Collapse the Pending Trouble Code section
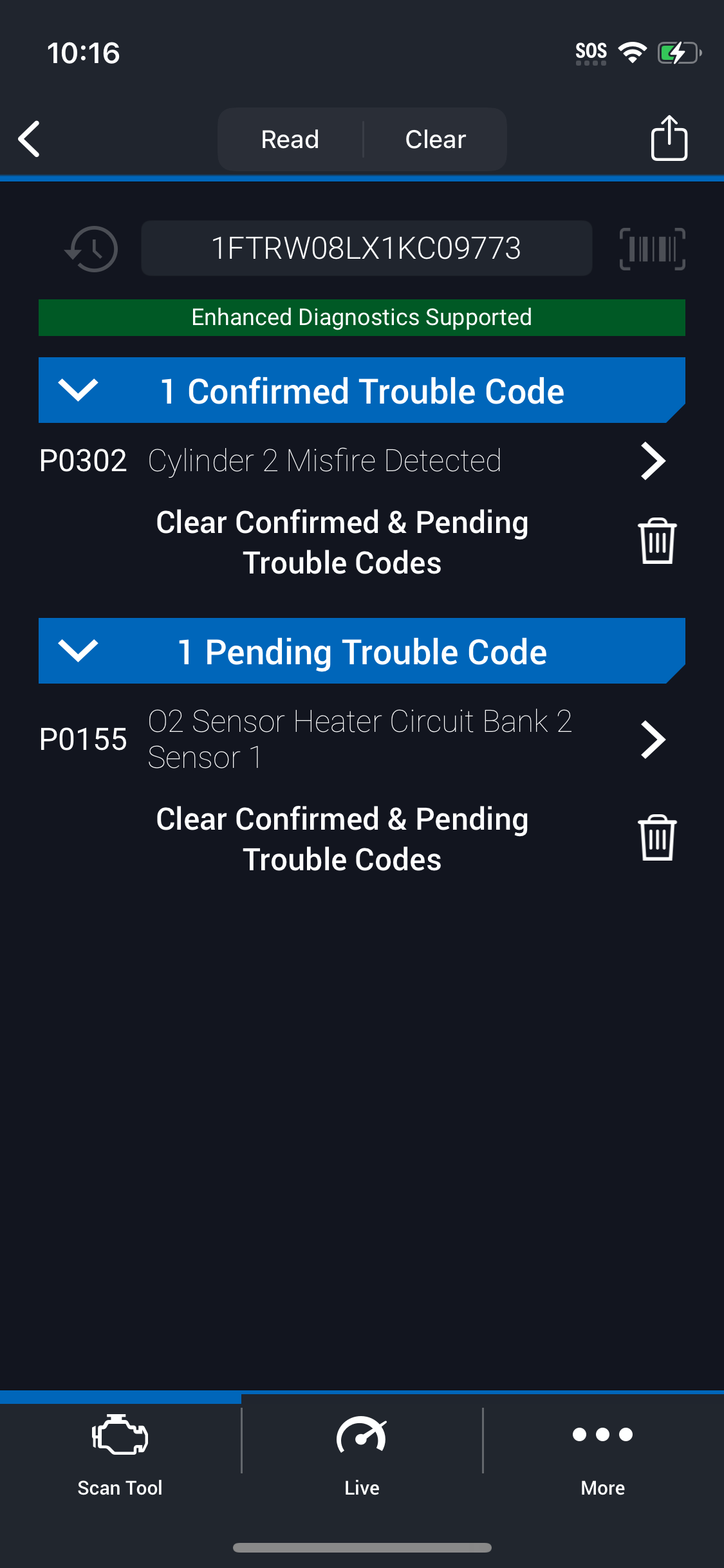Screen dimensions: 724x1568 [362, 651]
